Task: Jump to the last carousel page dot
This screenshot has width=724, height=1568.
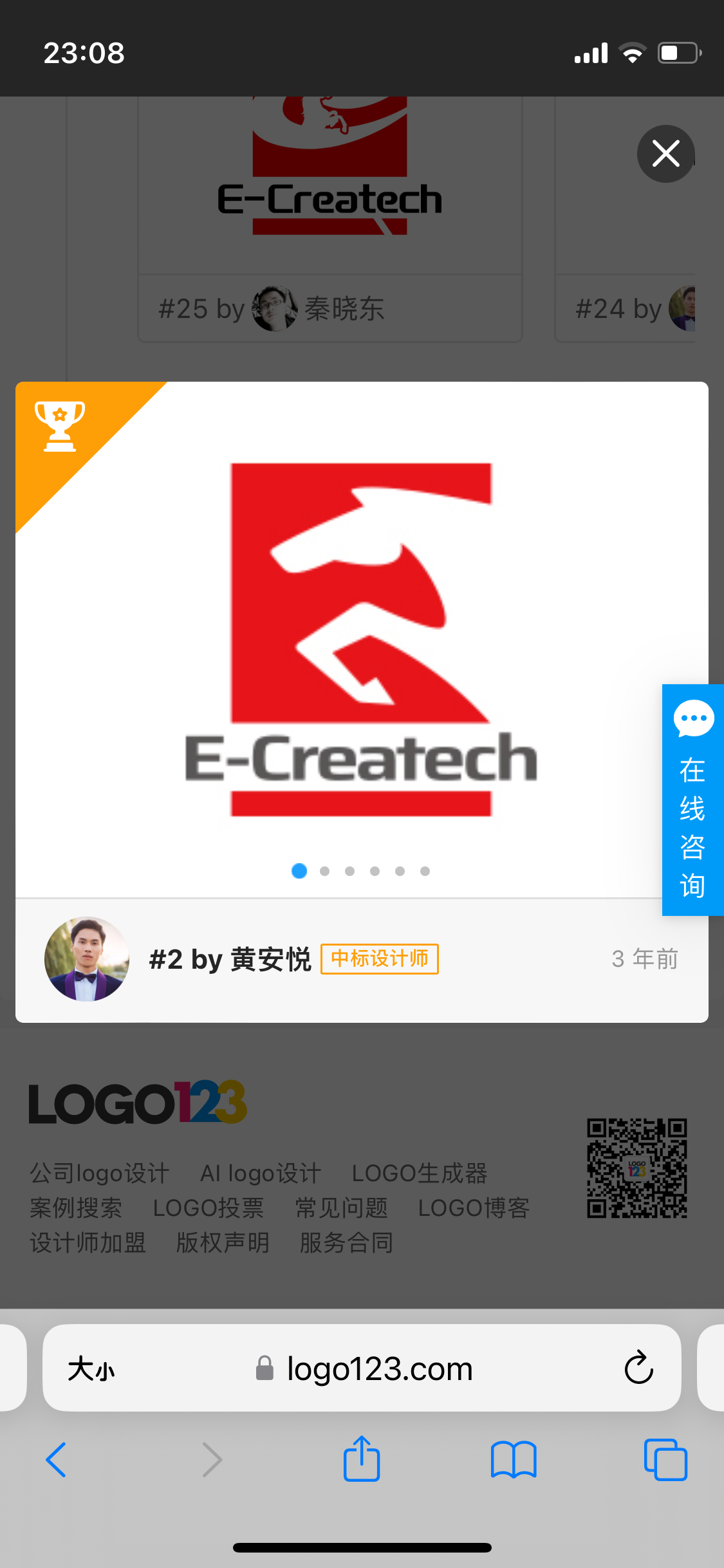Action: point(425,871)
